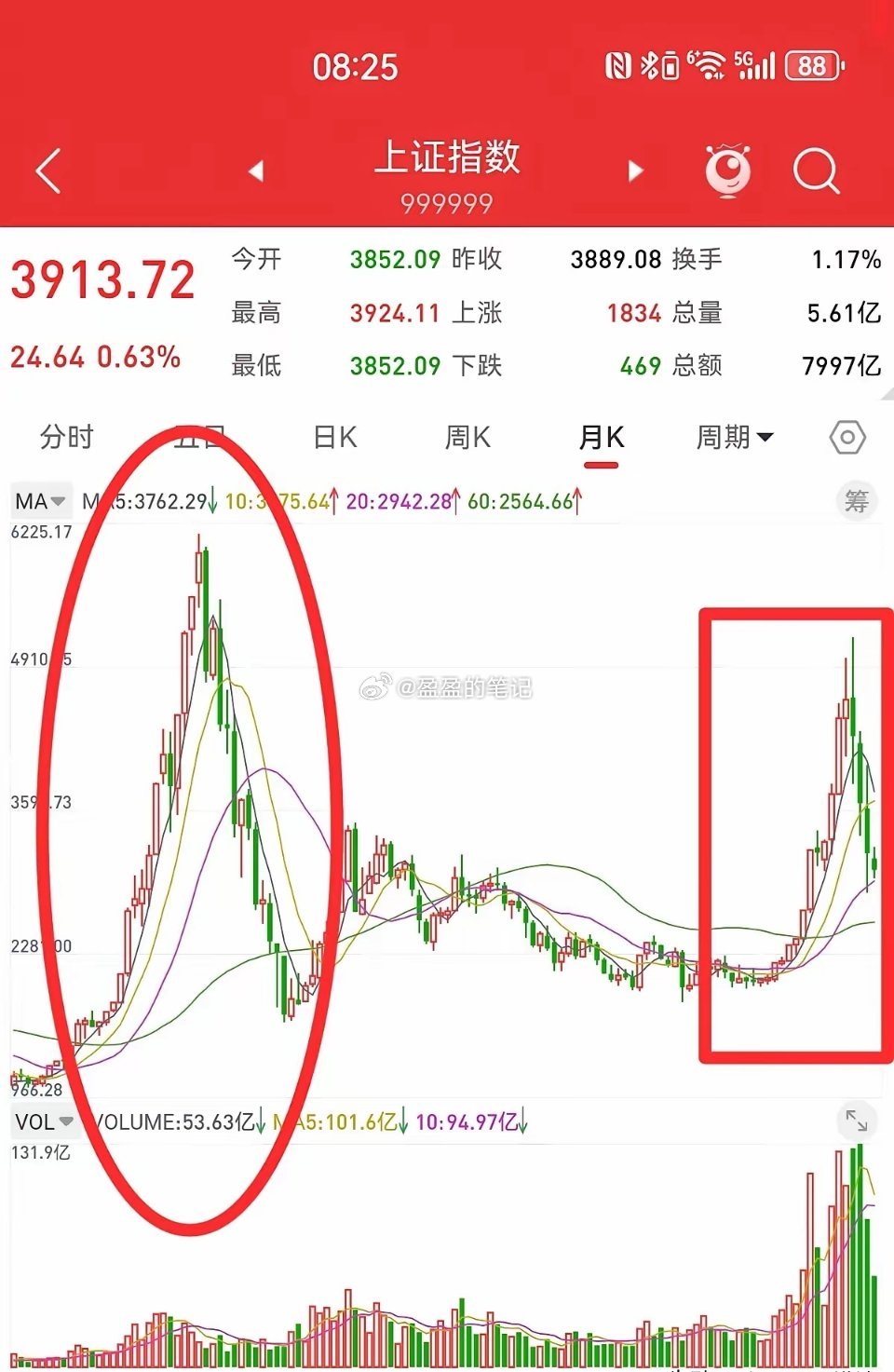Image resolution: width=894 pixels, height=1372 pixels.
Task: Go to previous stock with left arrow
Action: 255,170
